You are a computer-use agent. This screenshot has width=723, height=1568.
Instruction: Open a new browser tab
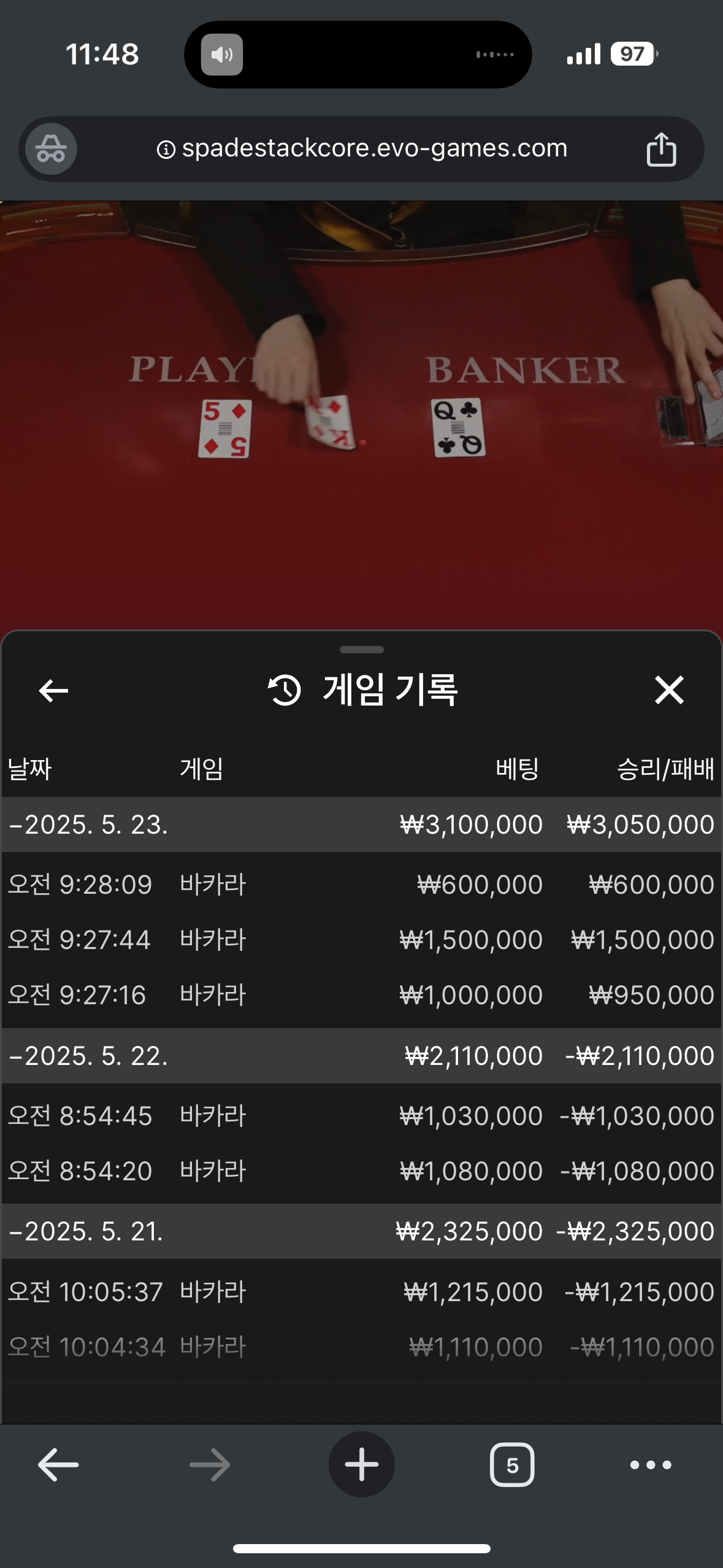click(x=361, y=1465)
